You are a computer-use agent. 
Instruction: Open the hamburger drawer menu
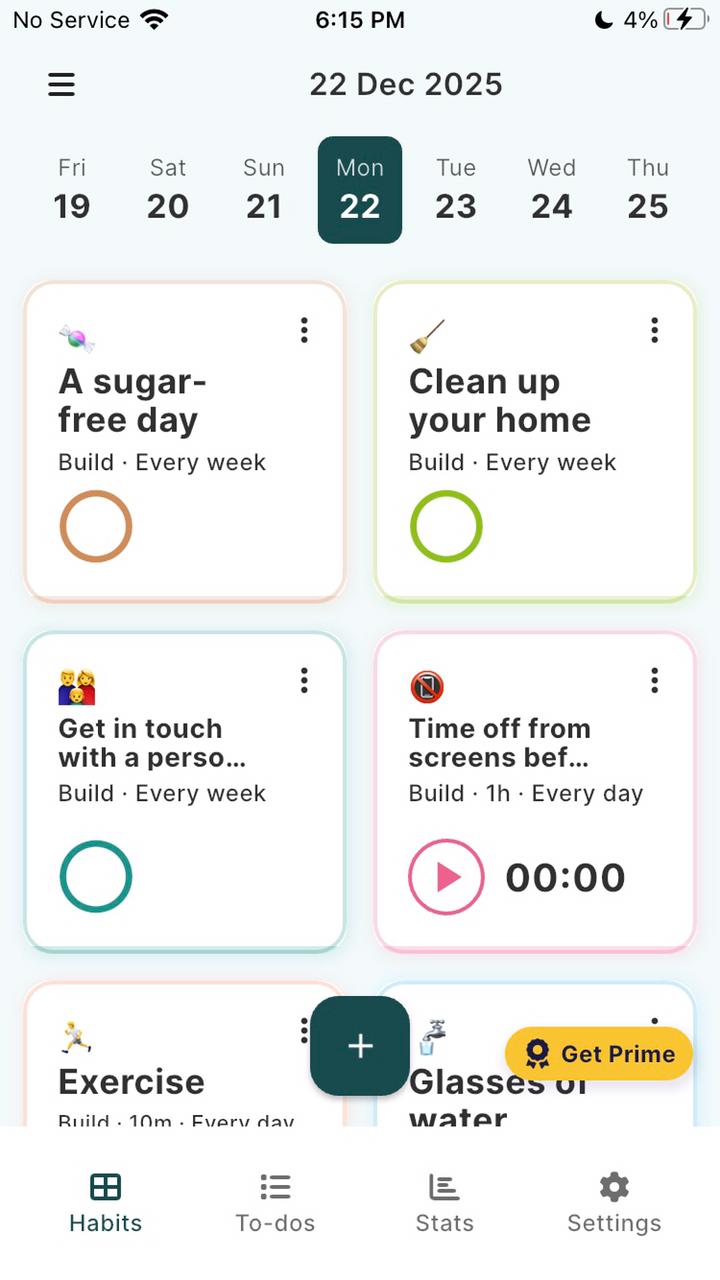click(62, 85)
